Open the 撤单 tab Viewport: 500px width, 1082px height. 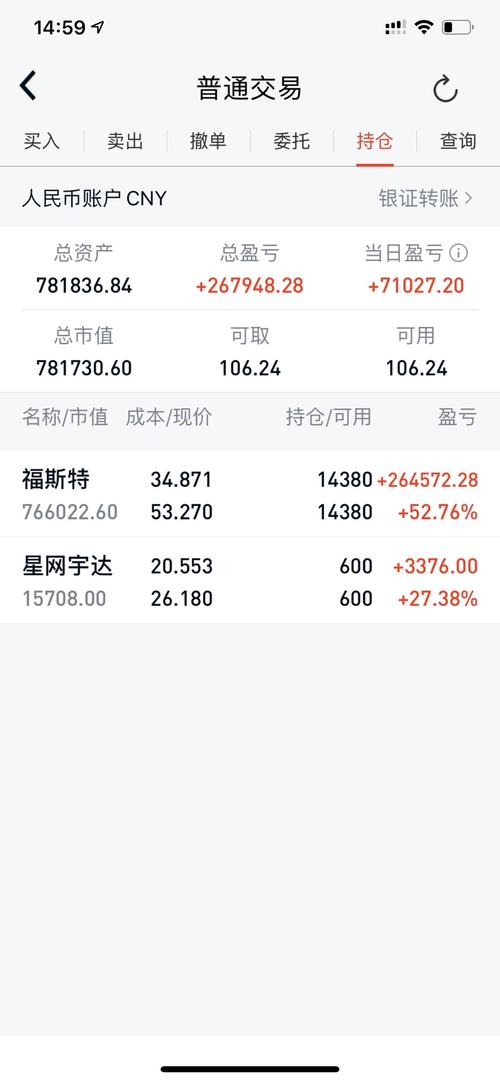coord(208,141)
